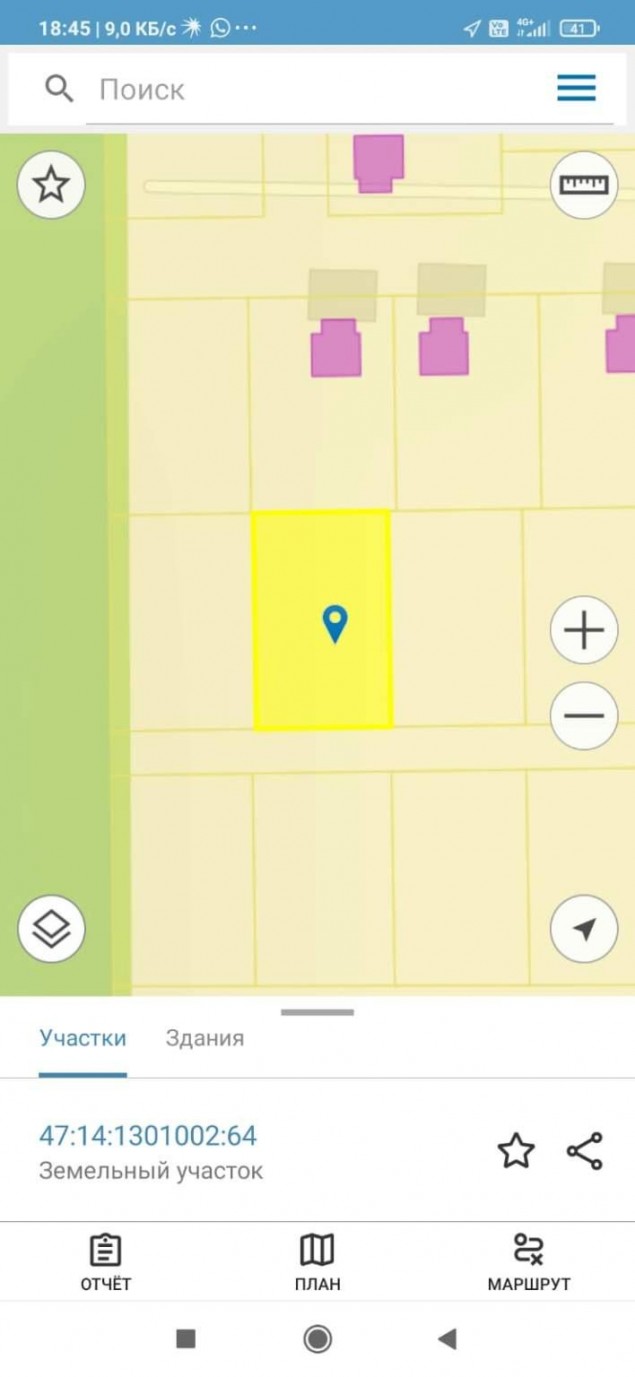Image resolution: width=635 pixels, height=1377 pixels.
Task: Expand the bottom sheet handle
Action: click(x=317, y=1012)
